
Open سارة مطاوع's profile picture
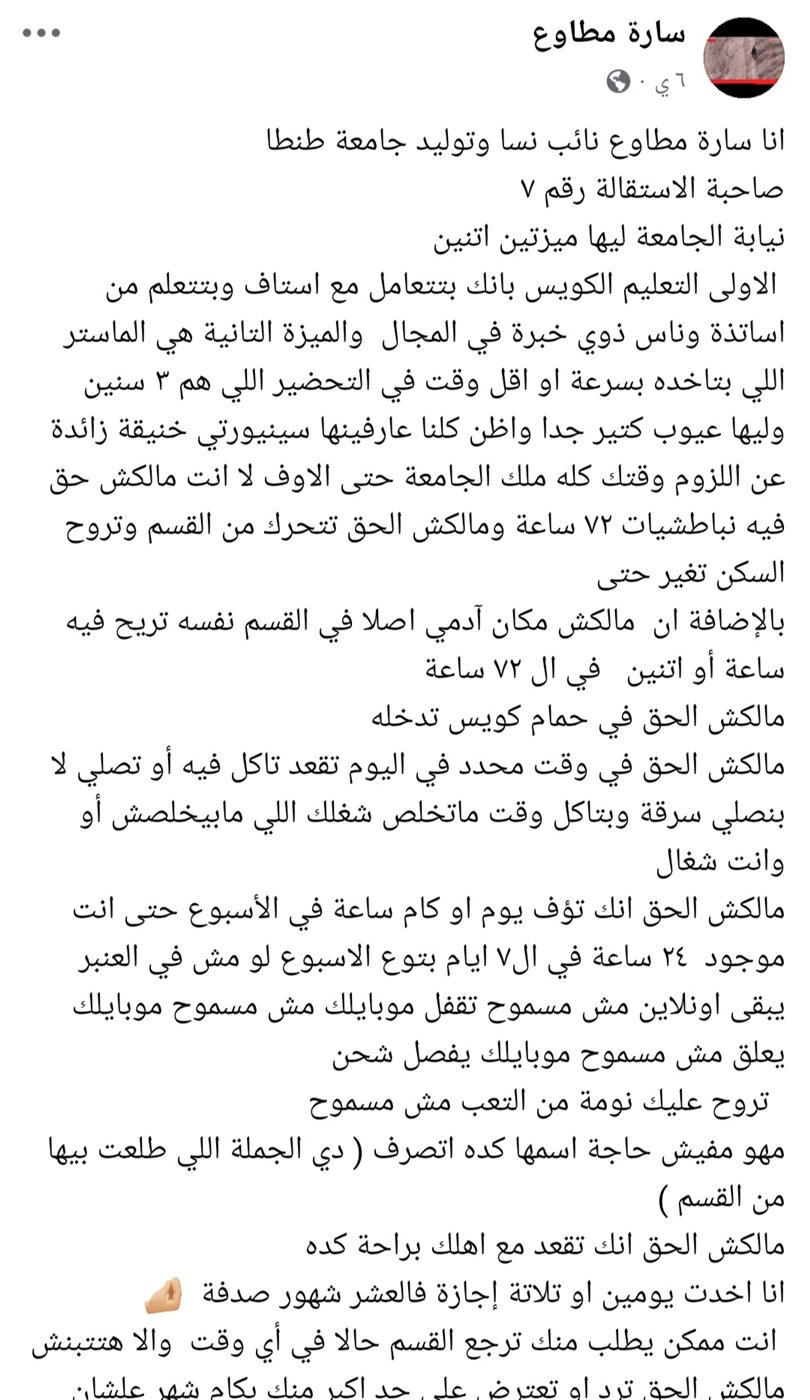[744, 57]
